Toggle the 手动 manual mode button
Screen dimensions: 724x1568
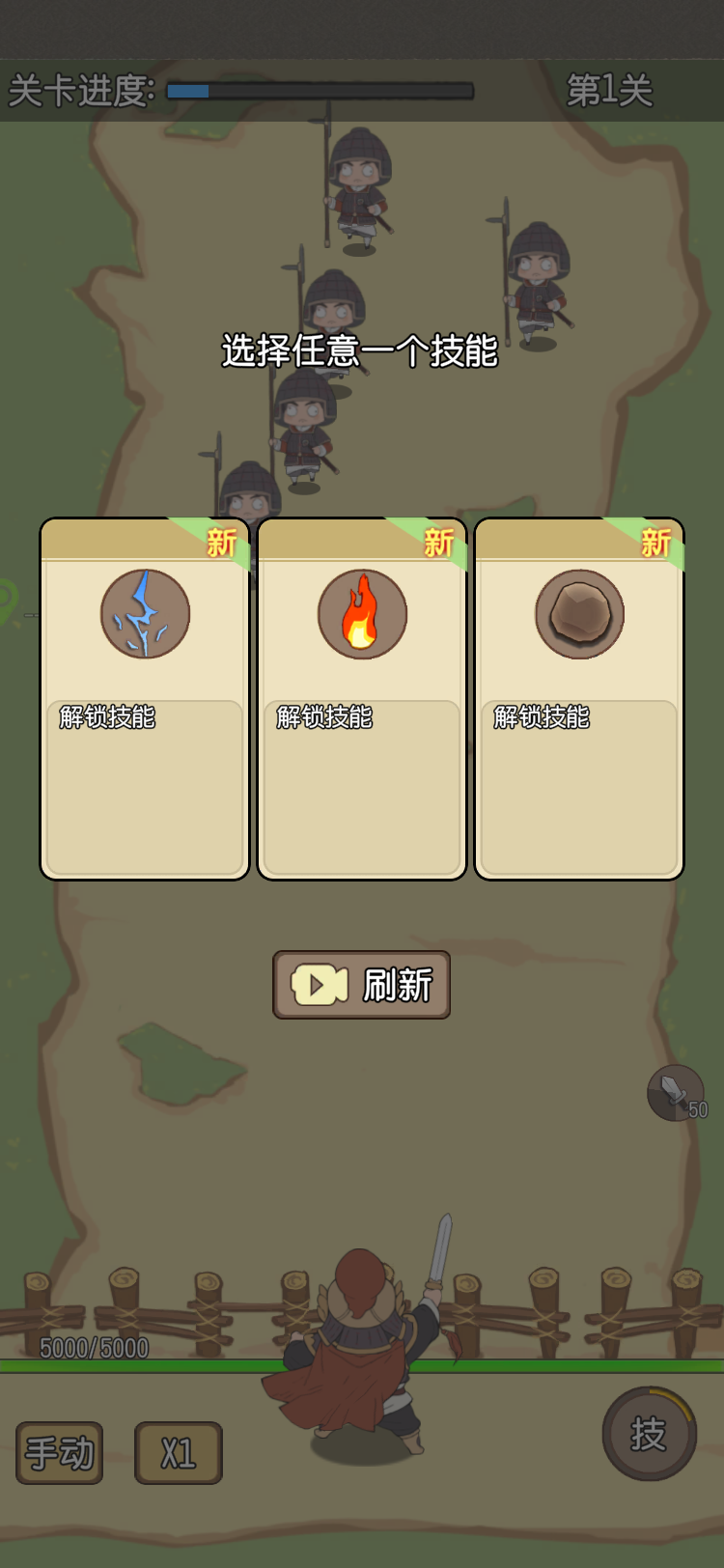pyautogui.click(x=60, y=1452)
